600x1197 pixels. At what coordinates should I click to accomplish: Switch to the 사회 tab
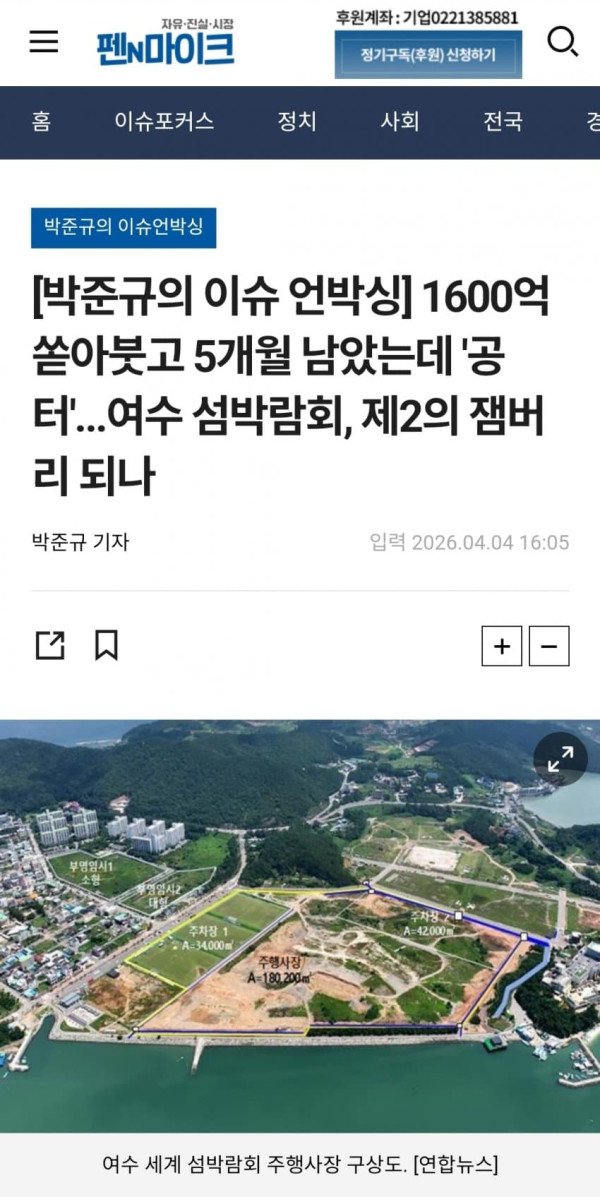click(x=400, y=122)
